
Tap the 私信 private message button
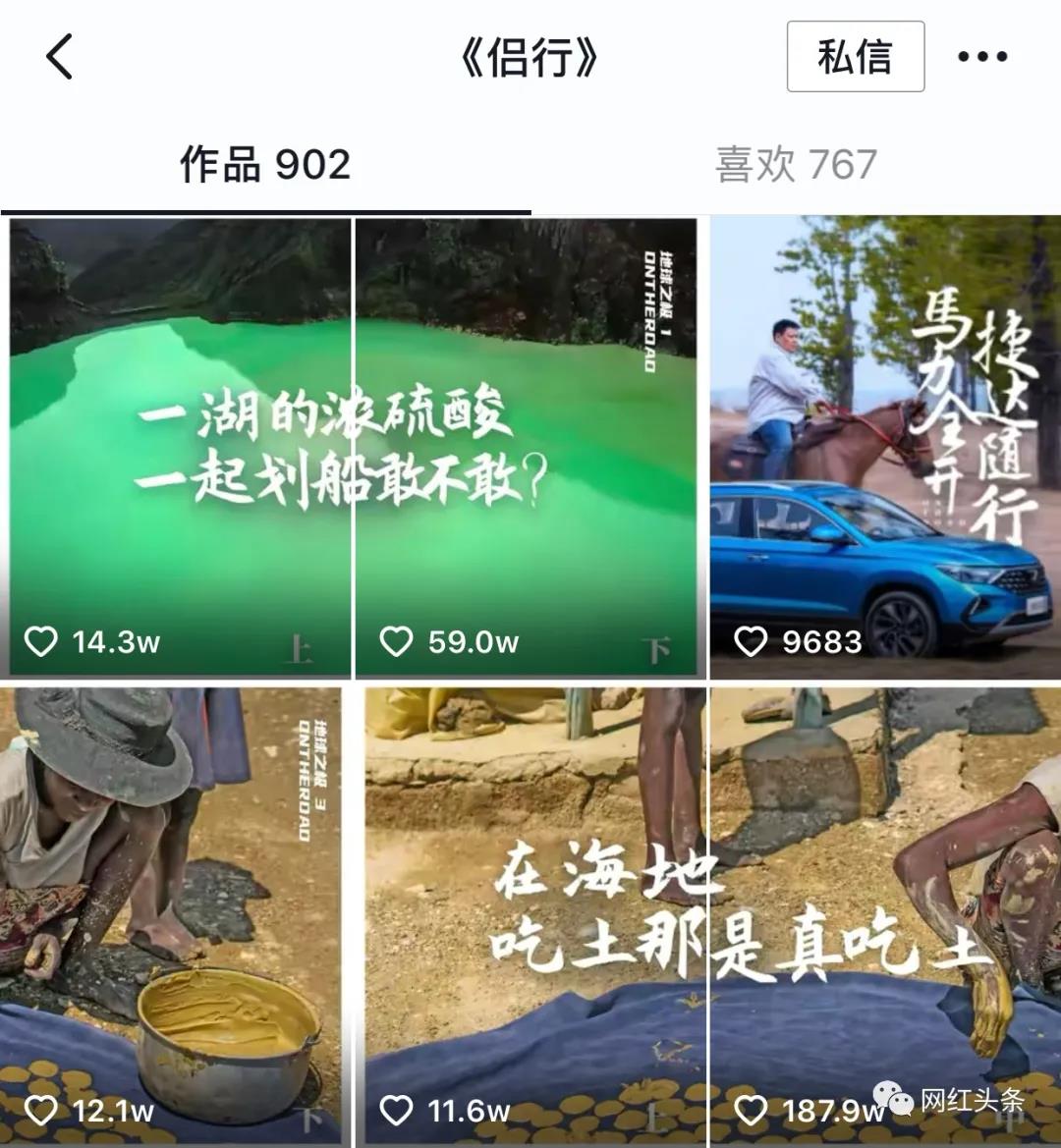[855, 57]
